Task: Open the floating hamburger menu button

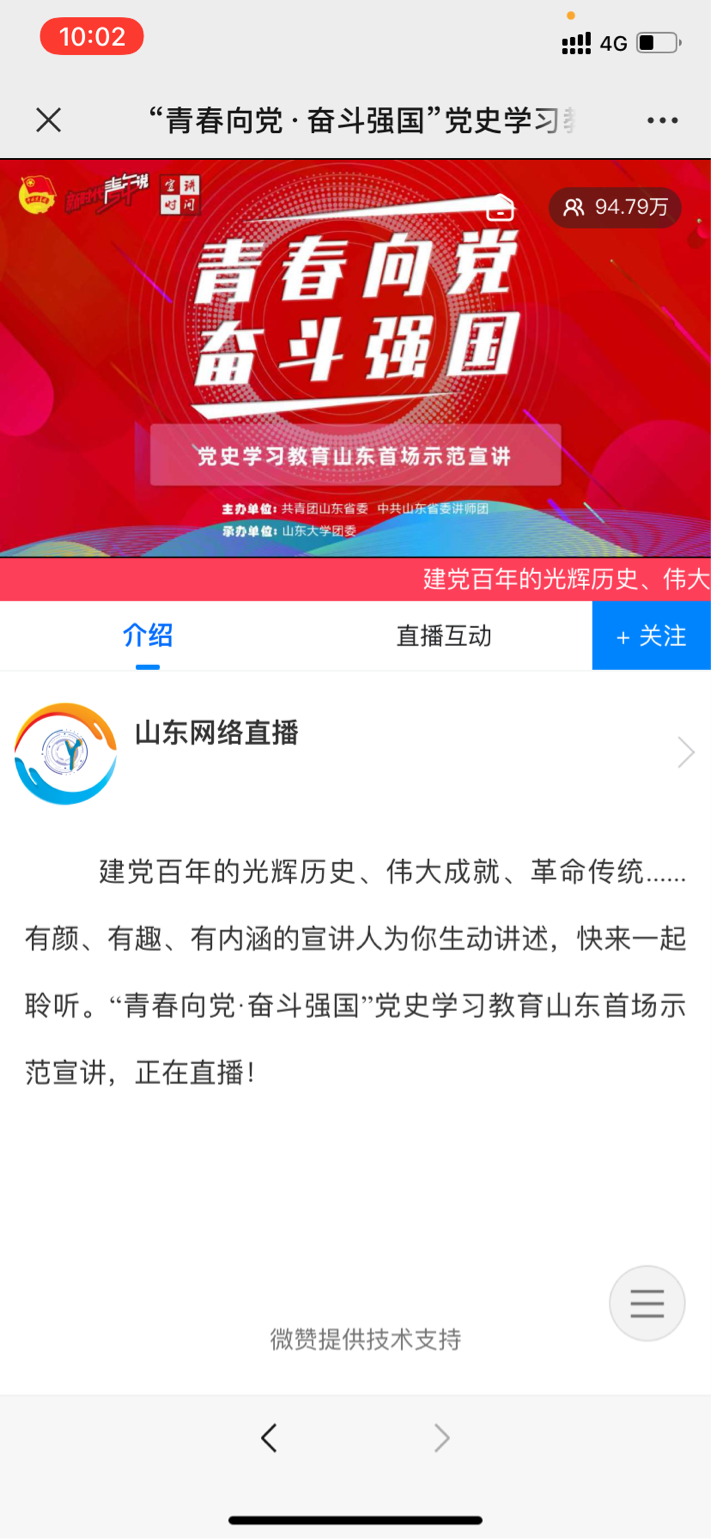Action: 647,1303
